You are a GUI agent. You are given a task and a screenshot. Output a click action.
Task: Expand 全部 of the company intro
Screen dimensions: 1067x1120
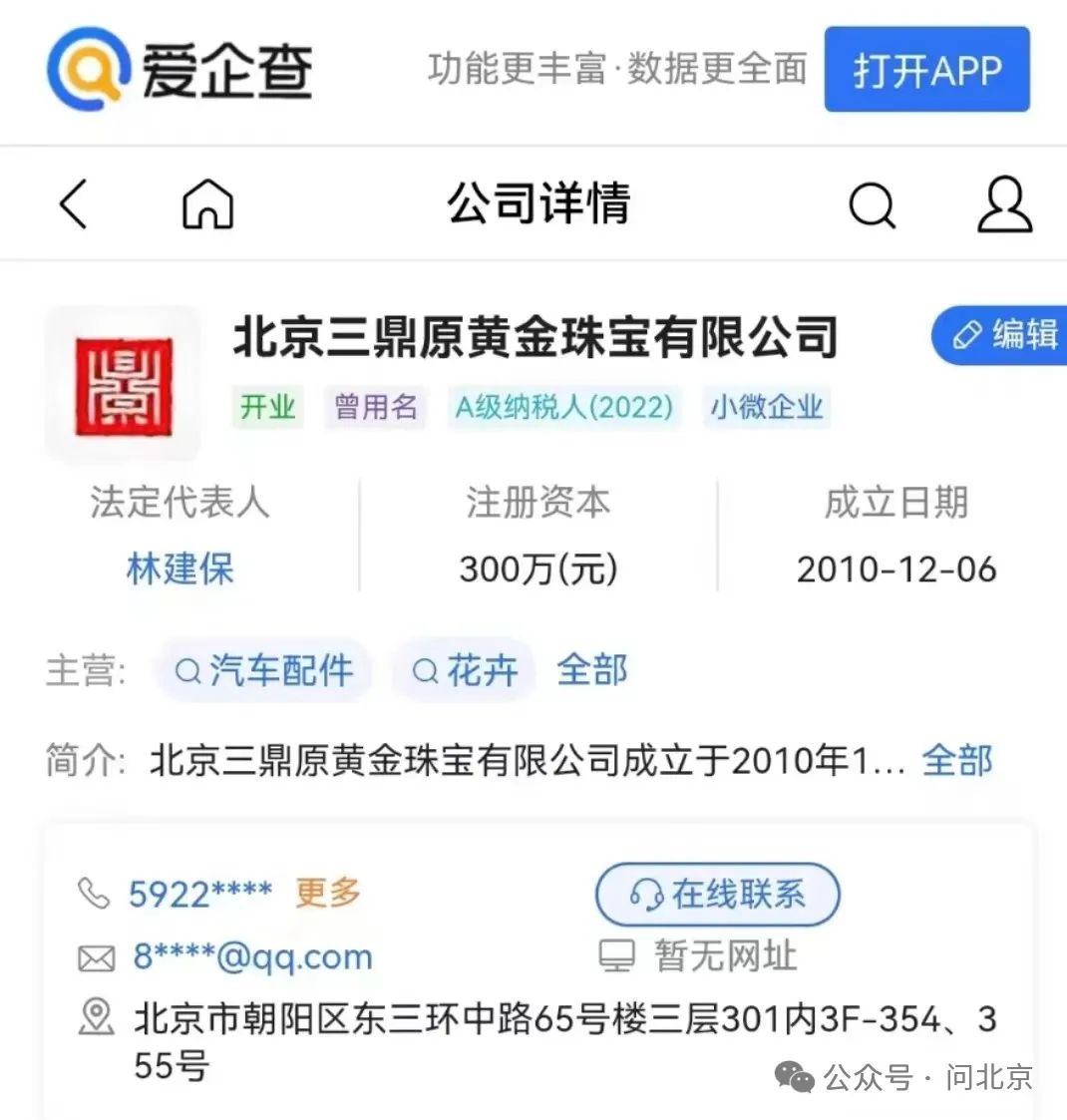pos(956,761)
